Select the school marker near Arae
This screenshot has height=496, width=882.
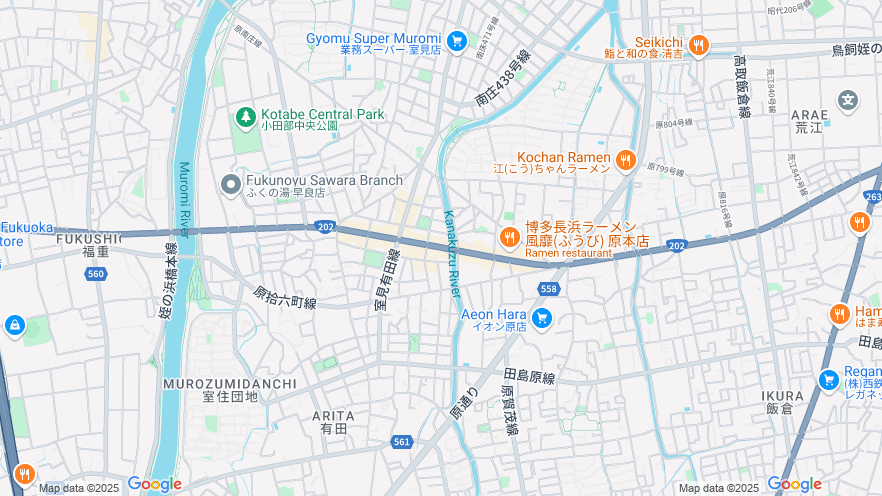848,100
